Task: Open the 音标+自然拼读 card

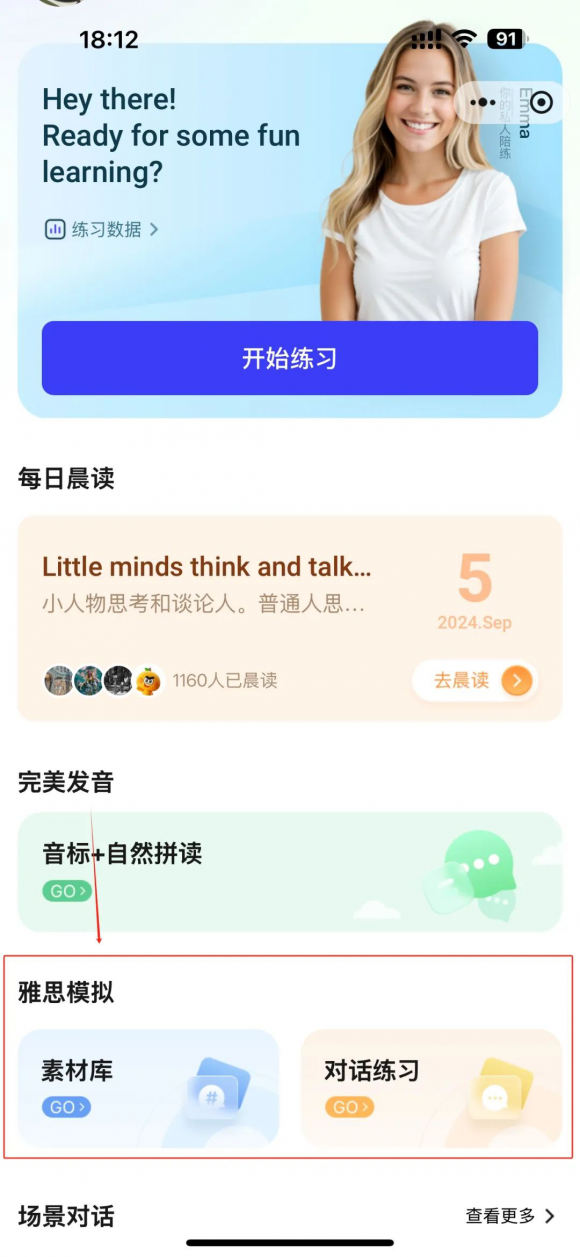Action: point(290,872)
